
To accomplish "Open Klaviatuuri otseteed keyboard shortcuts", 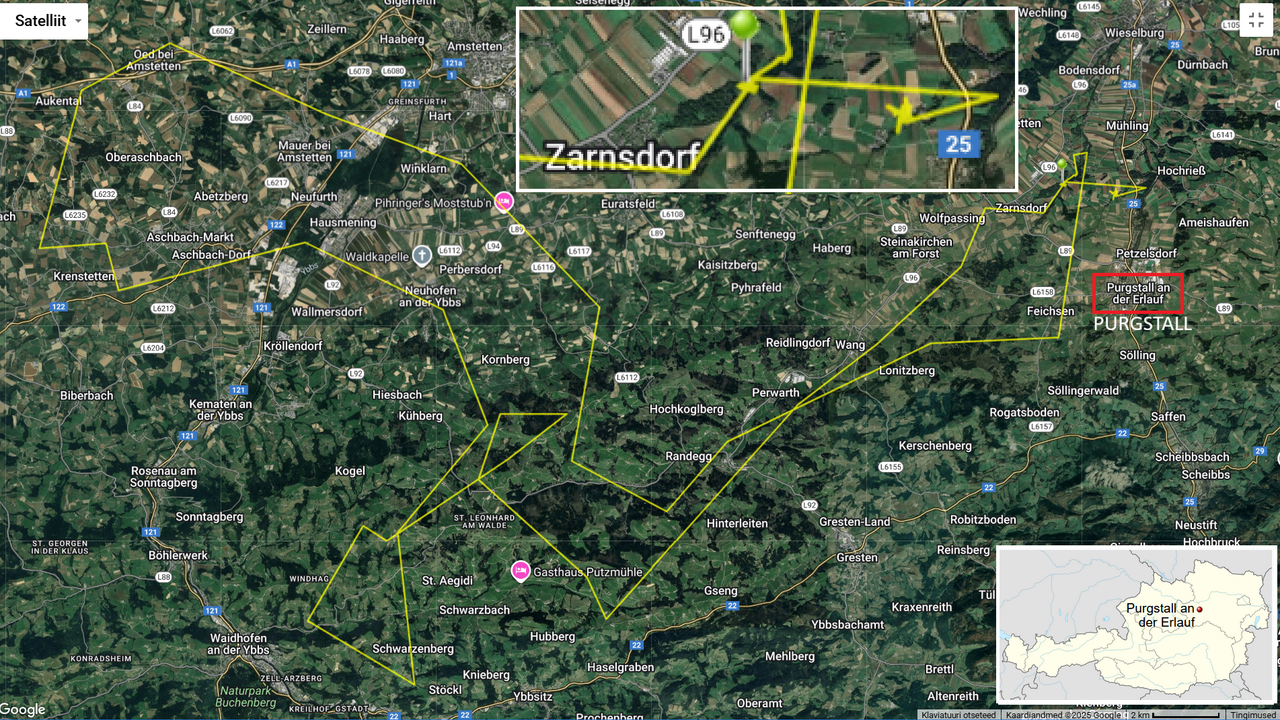I will (x=958, y=714).
